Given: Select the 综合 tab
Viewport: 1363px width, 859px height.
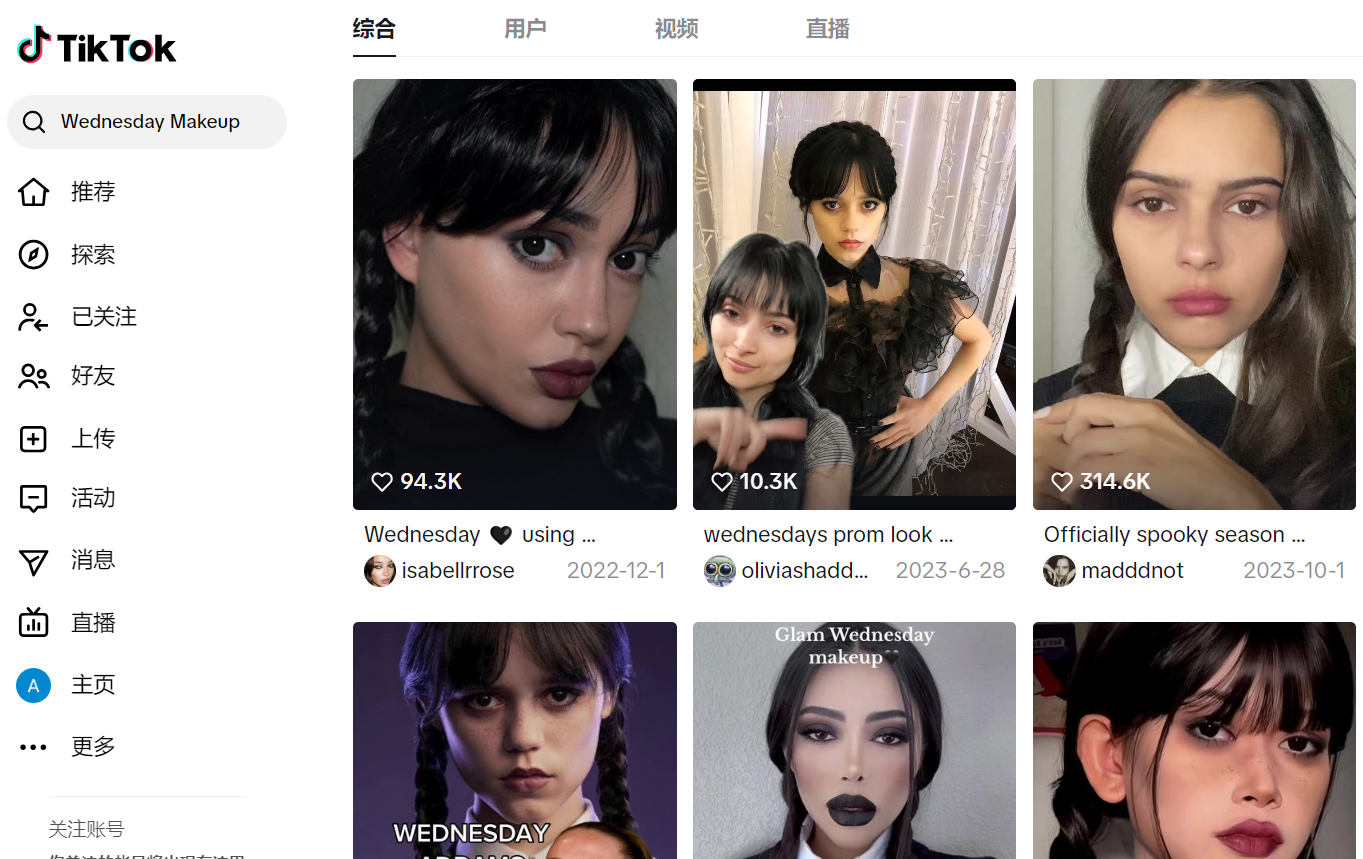Looking at the screenshot, I should click(374, 29).
